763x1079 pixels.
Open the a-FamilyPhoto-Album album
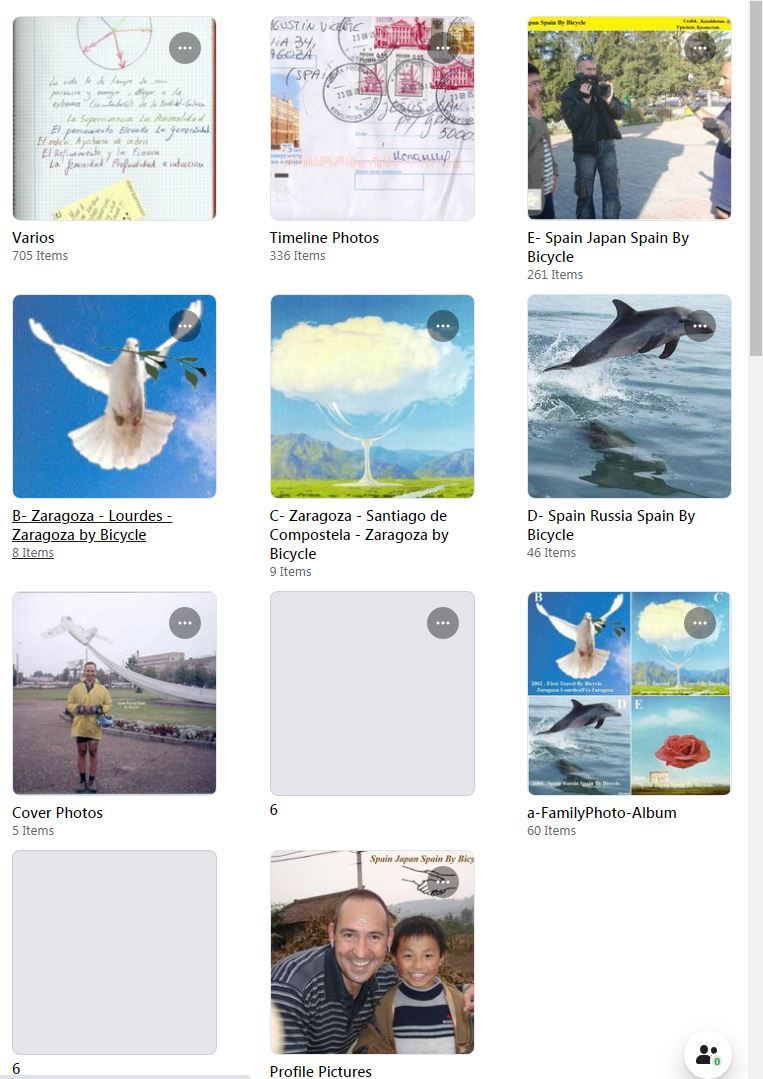[x=629, y=693]
